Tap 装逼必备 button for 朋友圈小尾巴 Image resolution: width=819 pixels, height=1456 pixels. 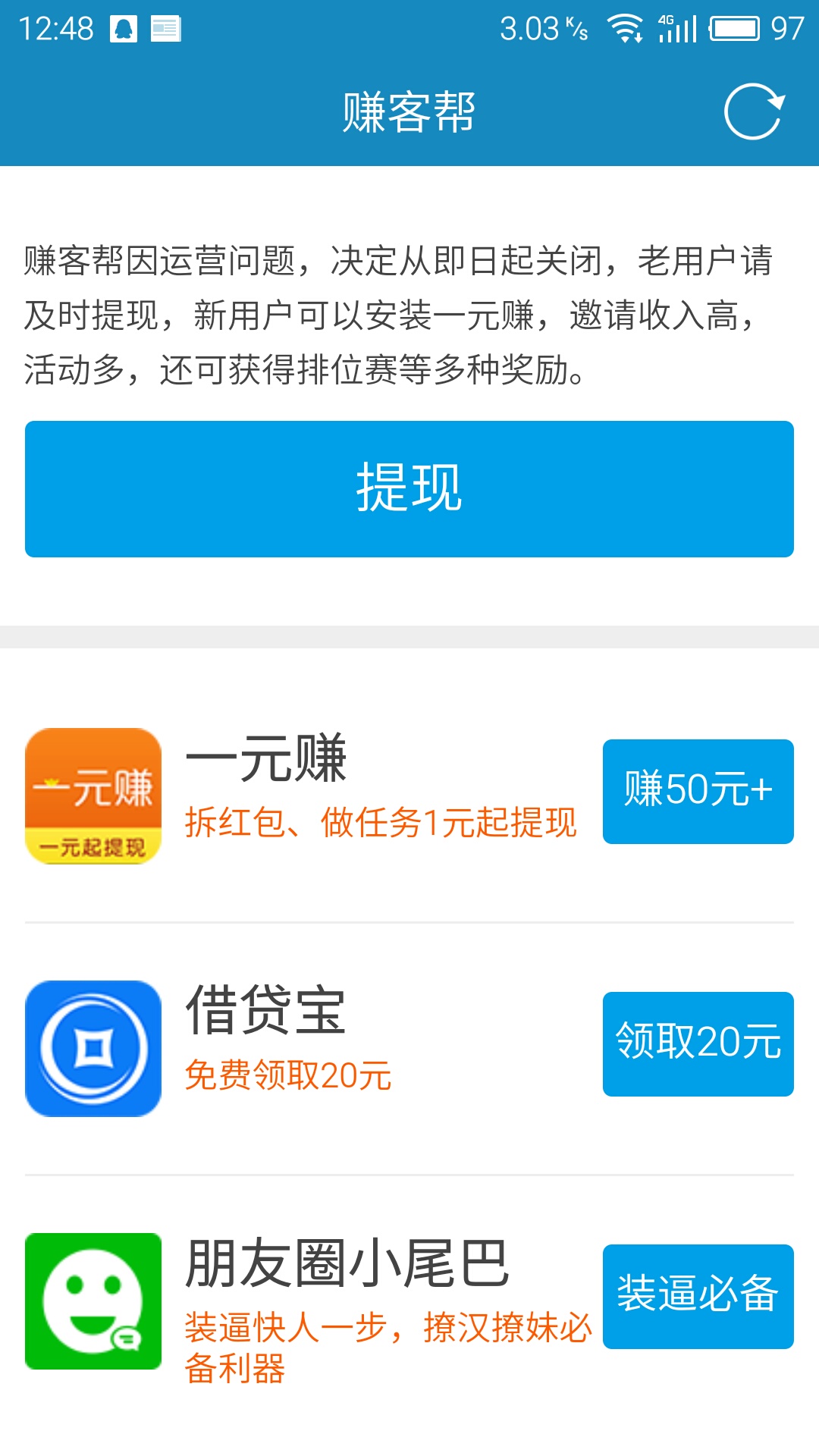[x=698, y=1296]
